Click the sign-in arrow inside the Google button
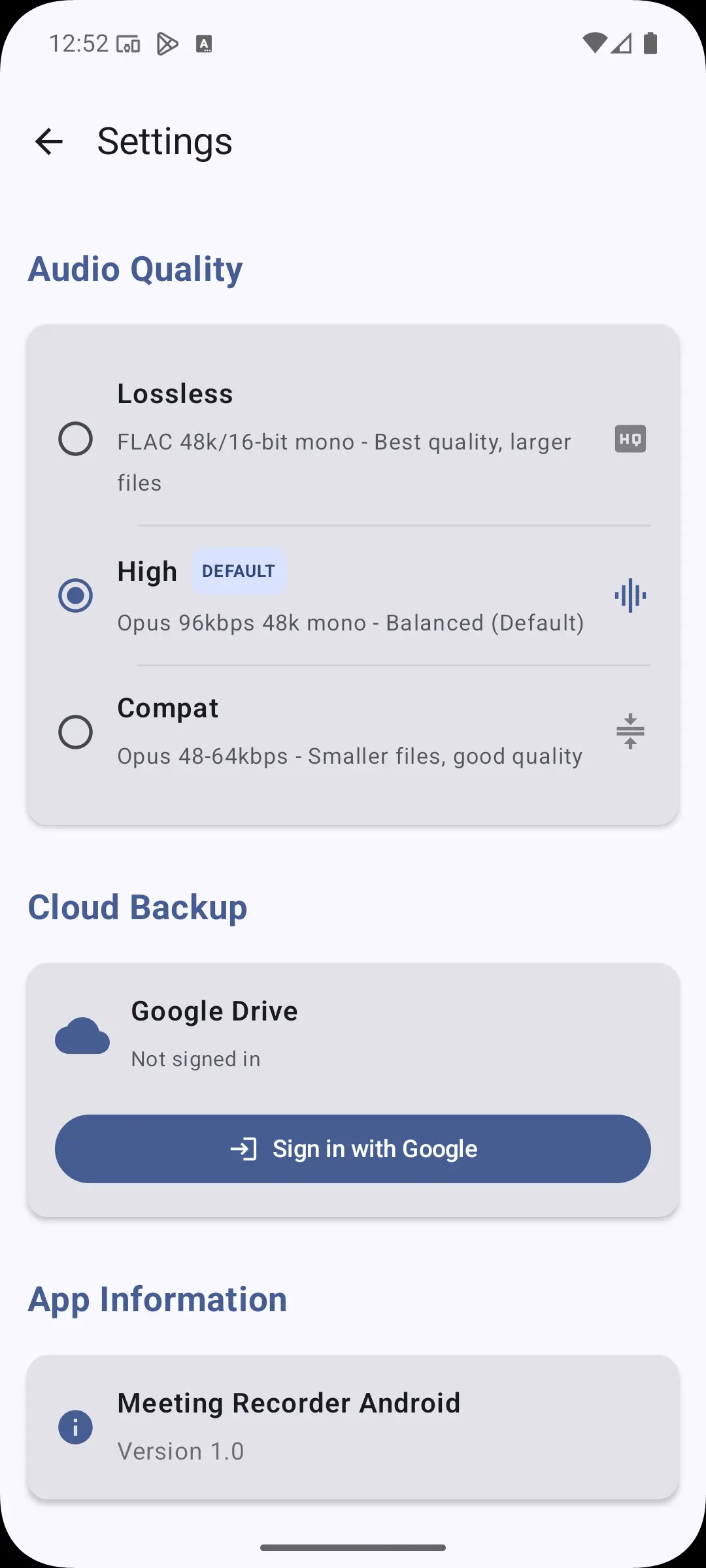 point(245,1148)
